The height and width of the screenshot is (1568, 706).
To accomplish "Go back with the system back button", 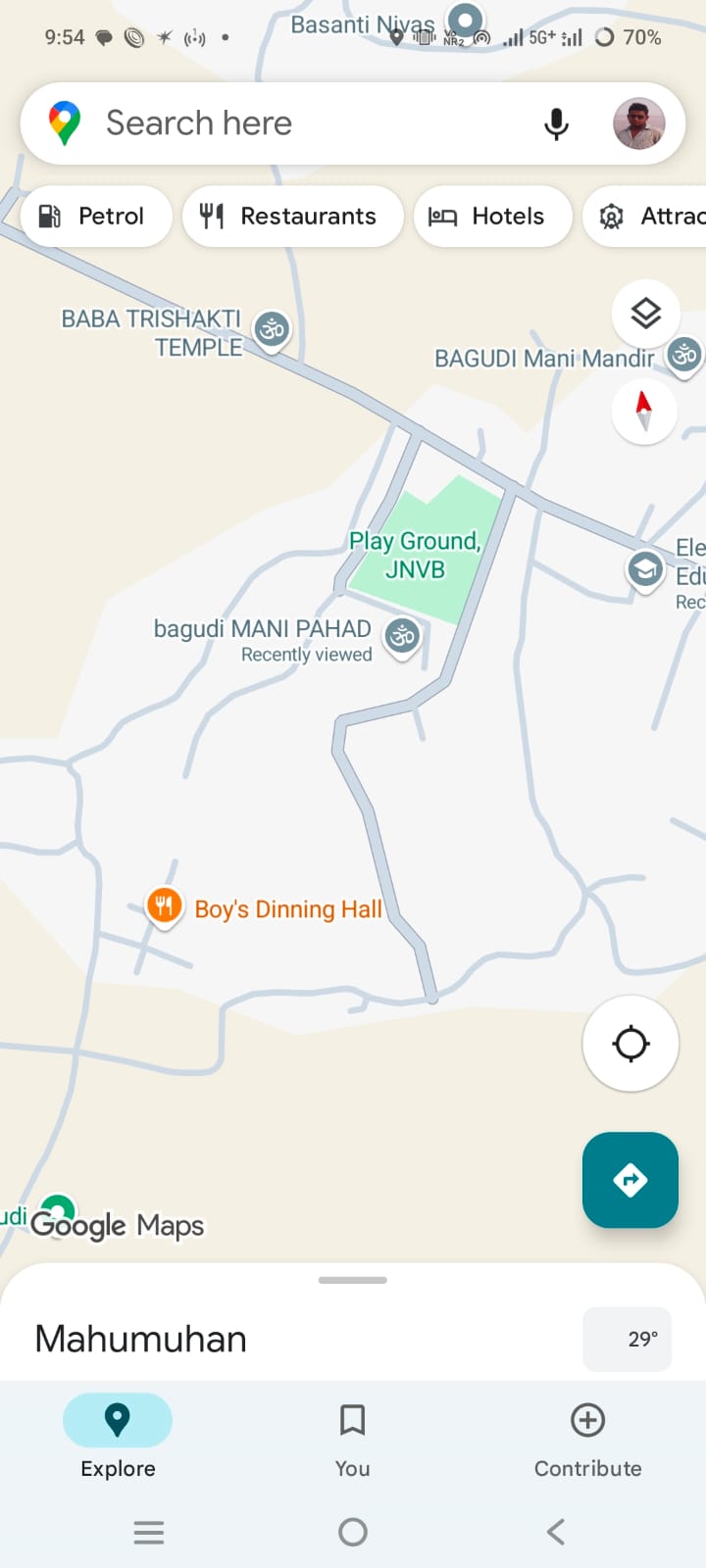I will (x=555, y=1532).
